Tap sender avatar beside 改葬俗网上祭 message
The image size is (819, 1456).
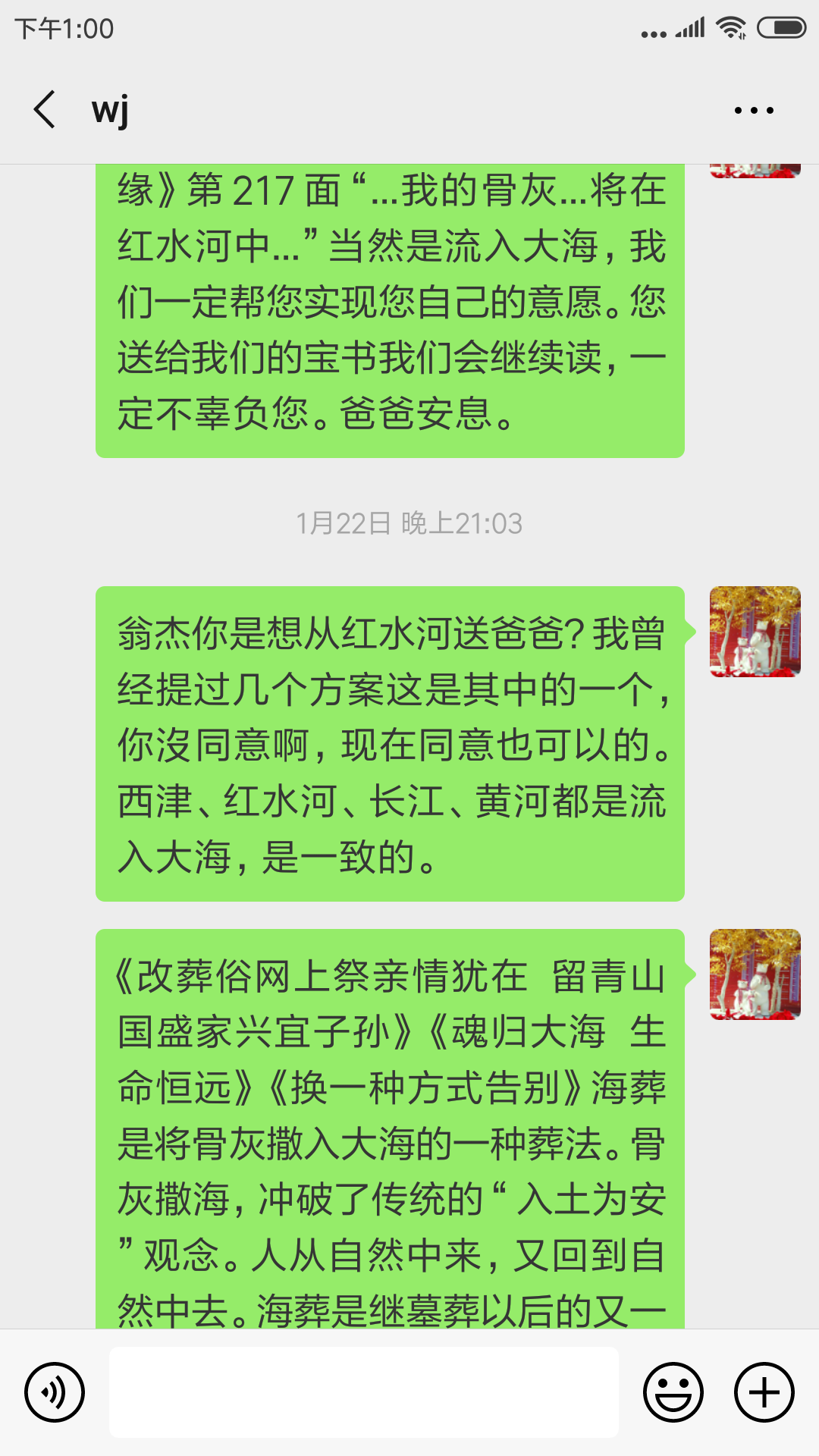point(755,974)
